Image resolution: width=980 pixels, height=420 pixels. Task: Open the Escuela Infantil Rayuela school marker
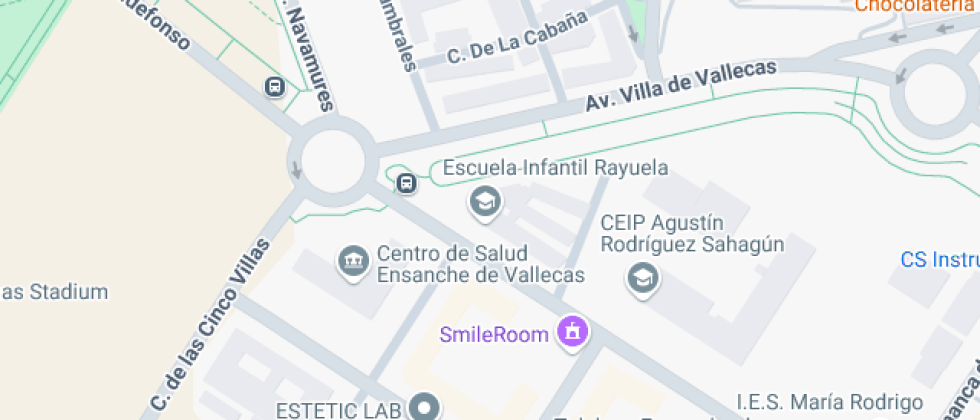point(485,202)
